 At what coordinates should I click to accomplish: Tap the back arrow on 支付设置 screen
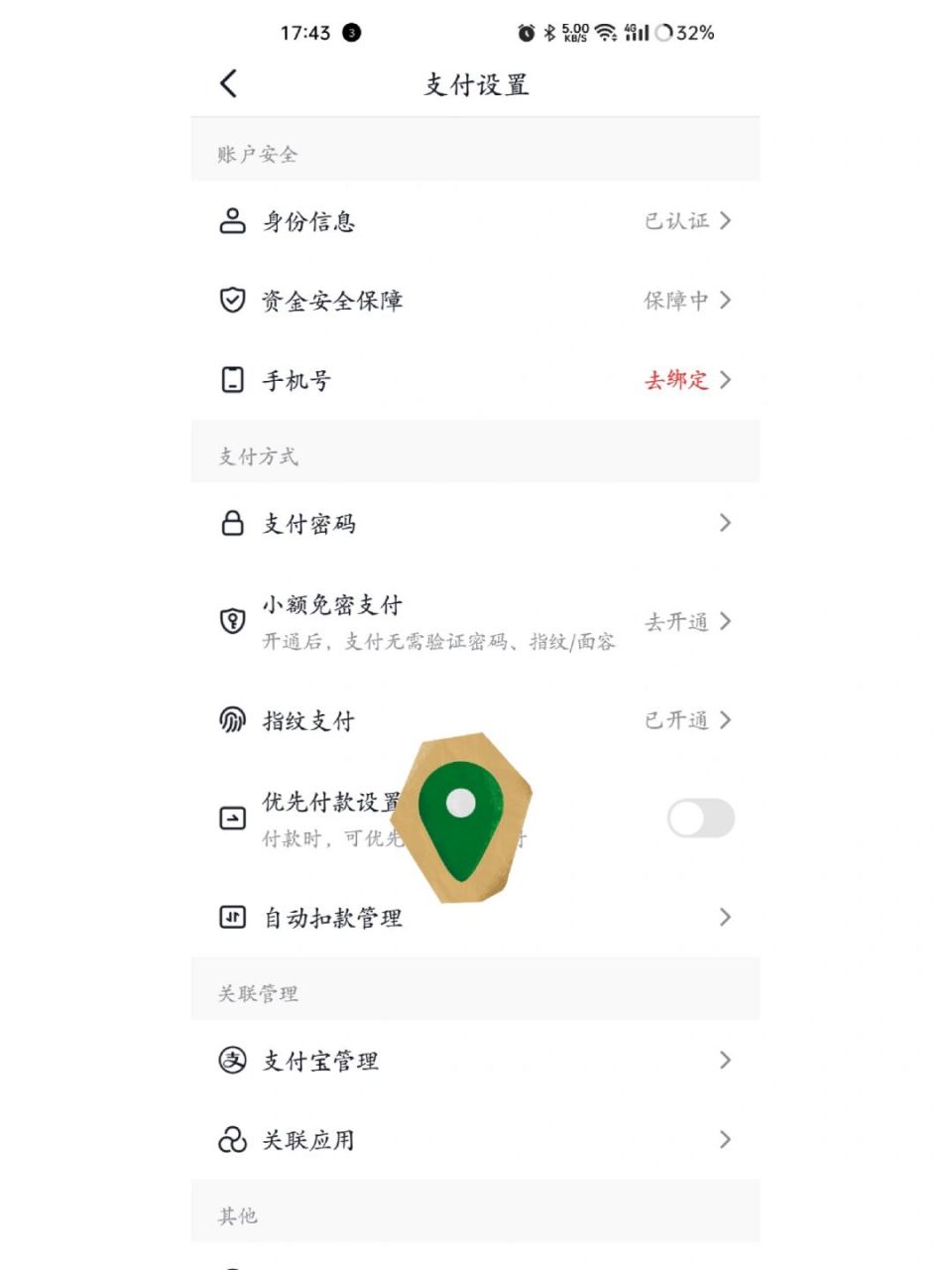pyautogui.click(x=228, y=84)
